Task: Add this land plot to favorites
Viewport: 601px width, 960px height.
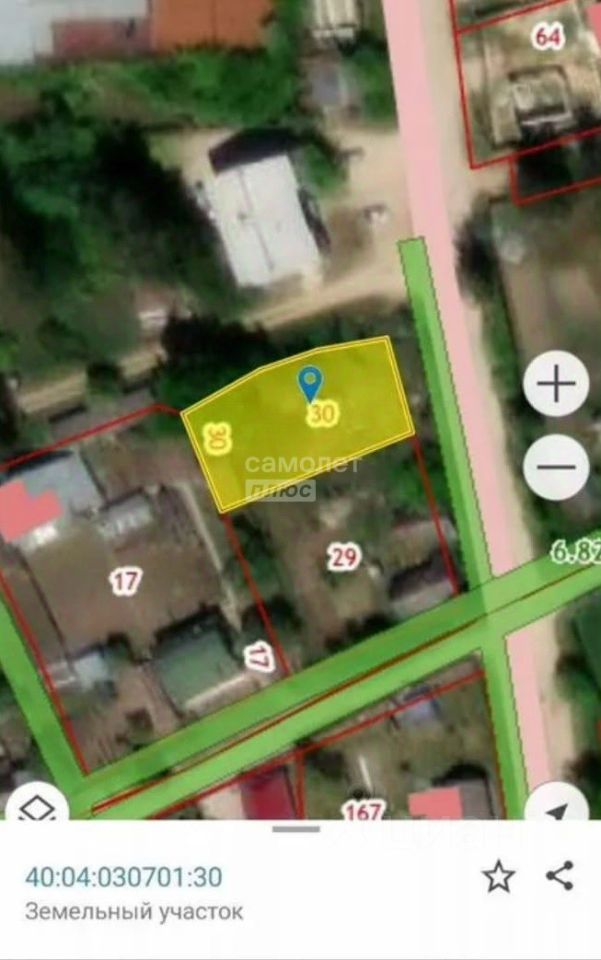Action: (498, 877)
